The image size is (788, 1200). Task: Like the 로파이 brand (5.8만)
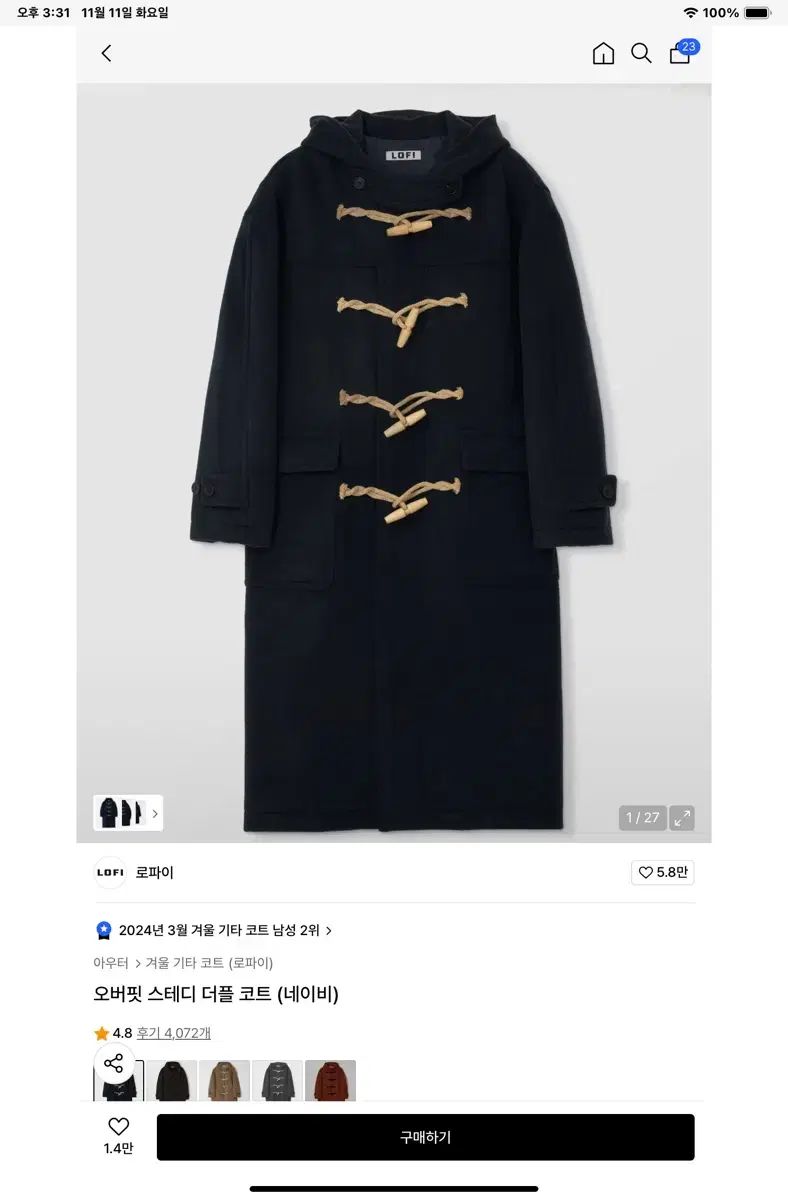[x=663, y=872]
